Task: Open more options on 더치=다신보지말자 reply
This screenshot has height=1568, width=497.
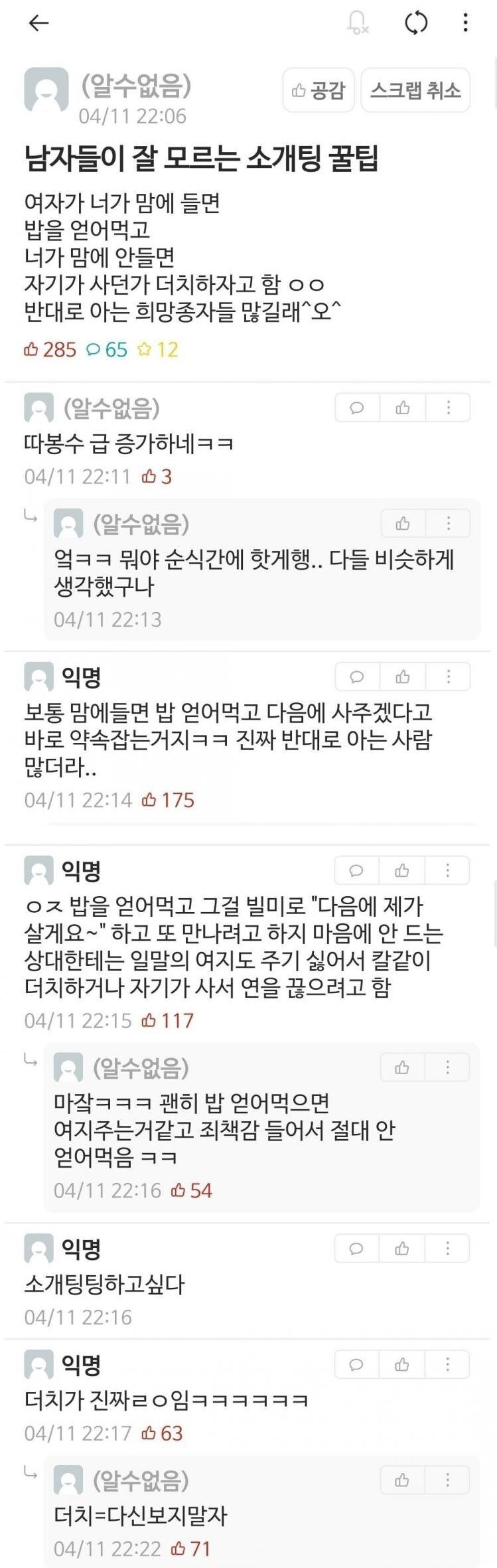Action: click(447, 1480)
